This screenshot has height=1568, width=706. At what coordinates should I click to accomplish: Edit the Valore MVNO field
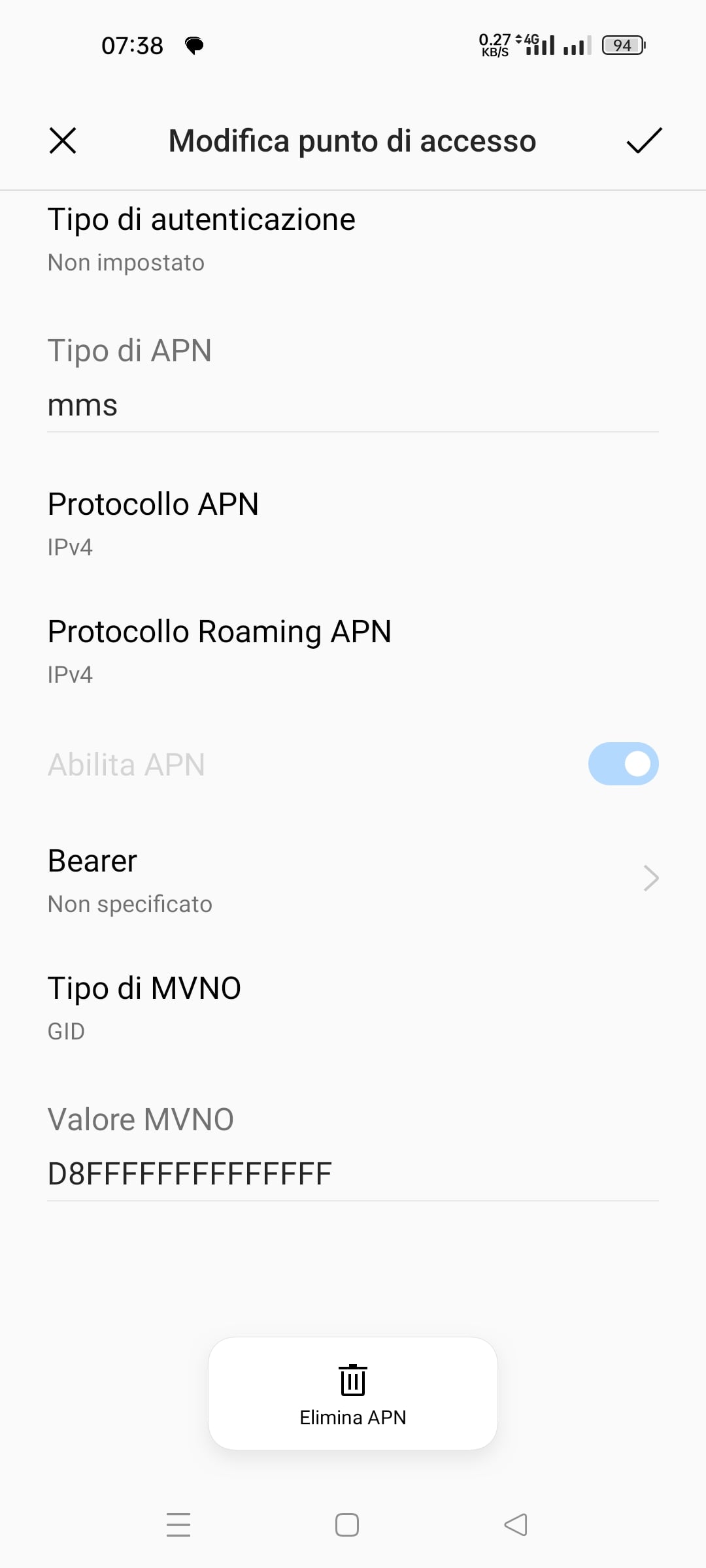click(x=353, y=1174)
